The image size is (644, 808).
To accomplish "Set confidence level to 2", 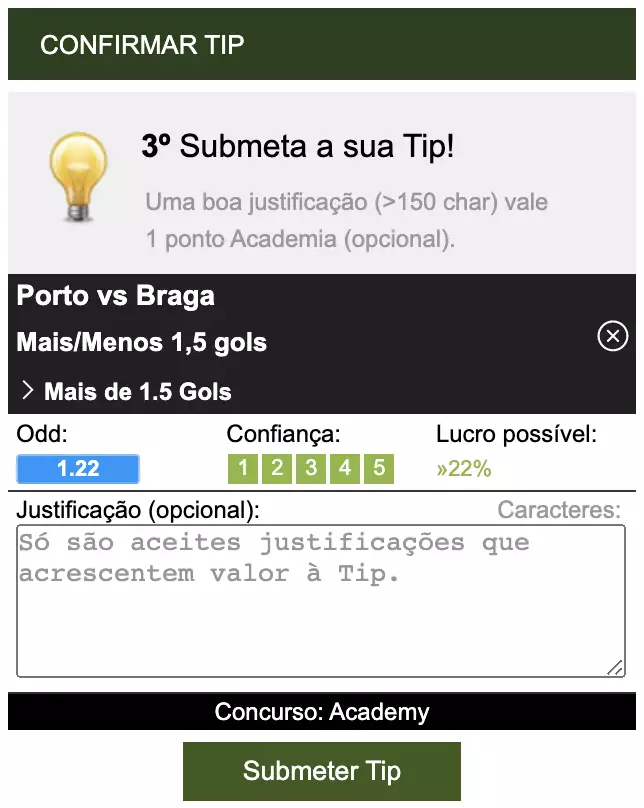I will click(277, 468).
